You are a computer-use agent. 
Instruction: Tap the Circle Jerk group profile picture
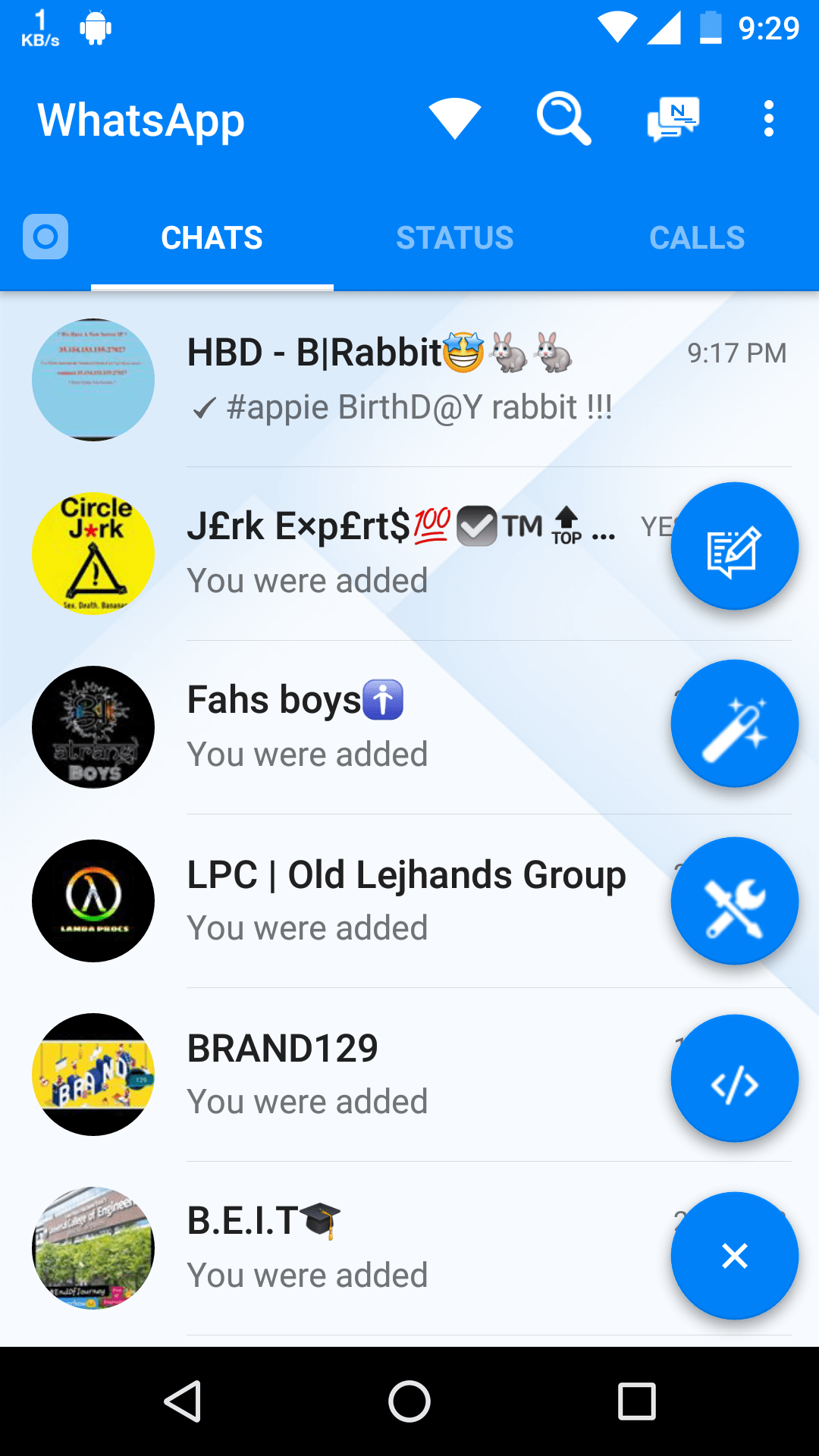tap(92, 552)
